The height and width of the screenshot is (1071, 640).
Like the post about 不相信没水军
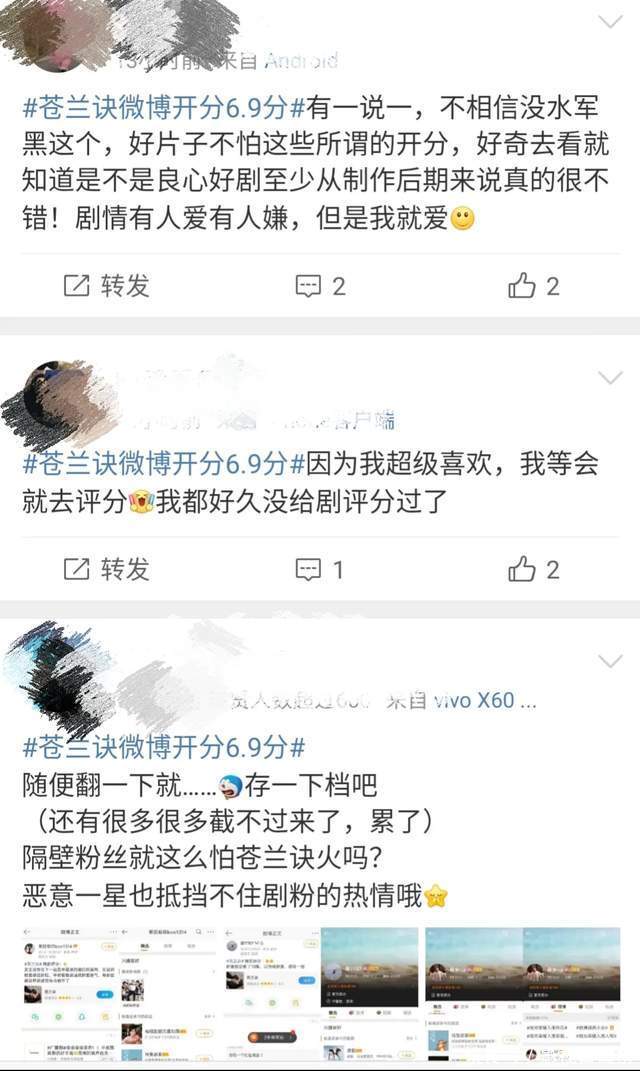533,286
